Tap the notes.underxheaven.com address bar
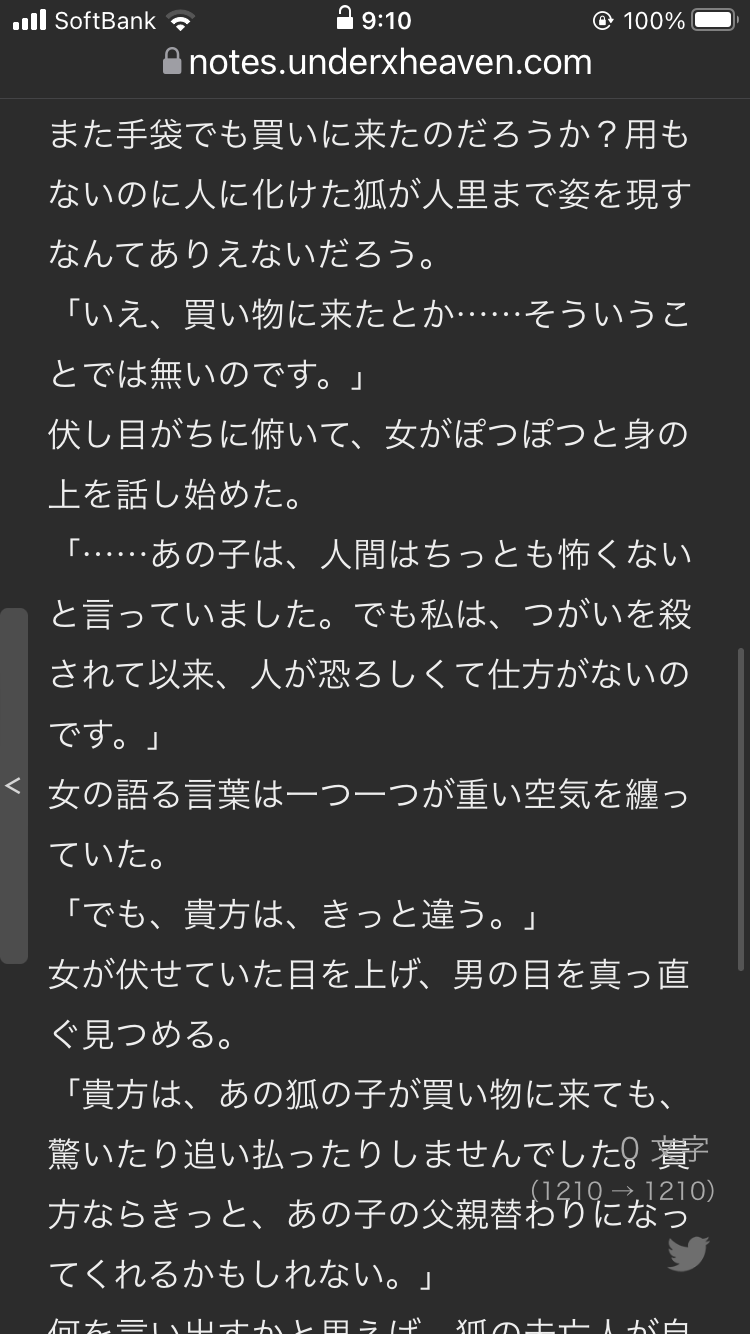The height and width of the screenshot is (1334, 750). pyautogui.click(x=376, y=62)
